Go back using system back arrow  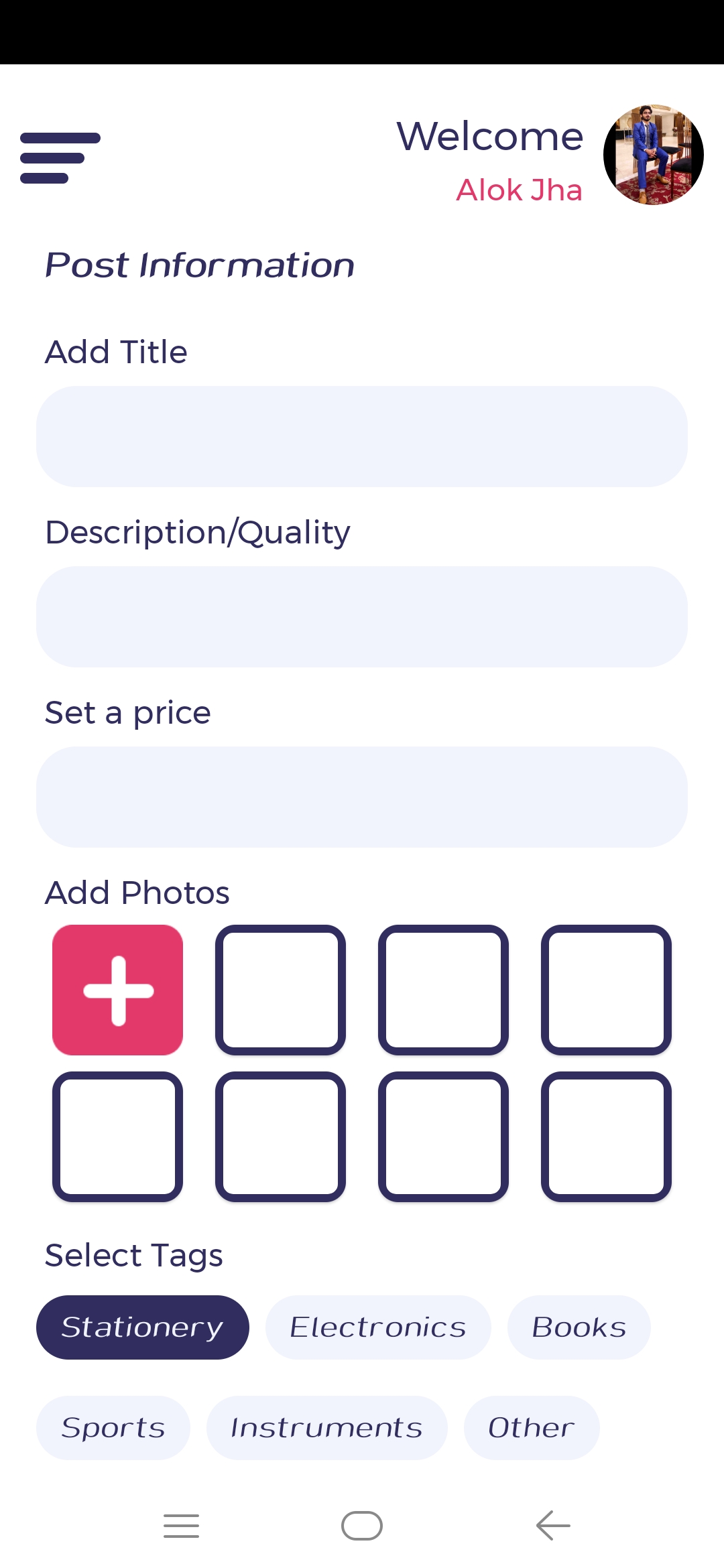[553, 1526]
